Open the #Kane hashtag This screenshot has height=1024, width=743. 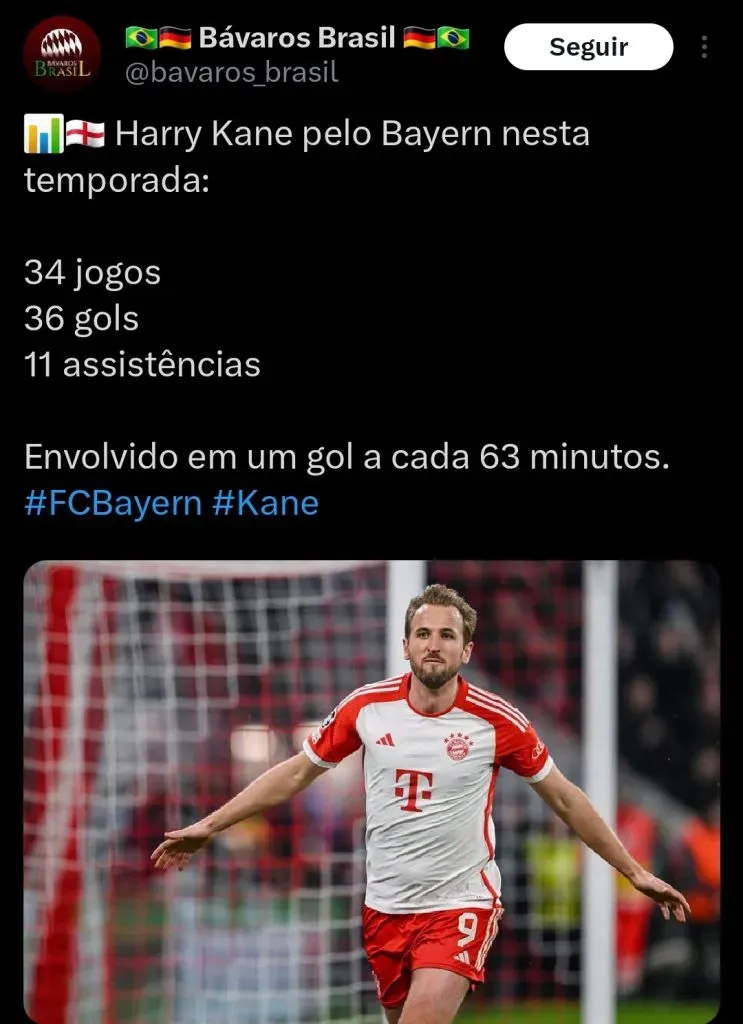click(x=265, y=503)
